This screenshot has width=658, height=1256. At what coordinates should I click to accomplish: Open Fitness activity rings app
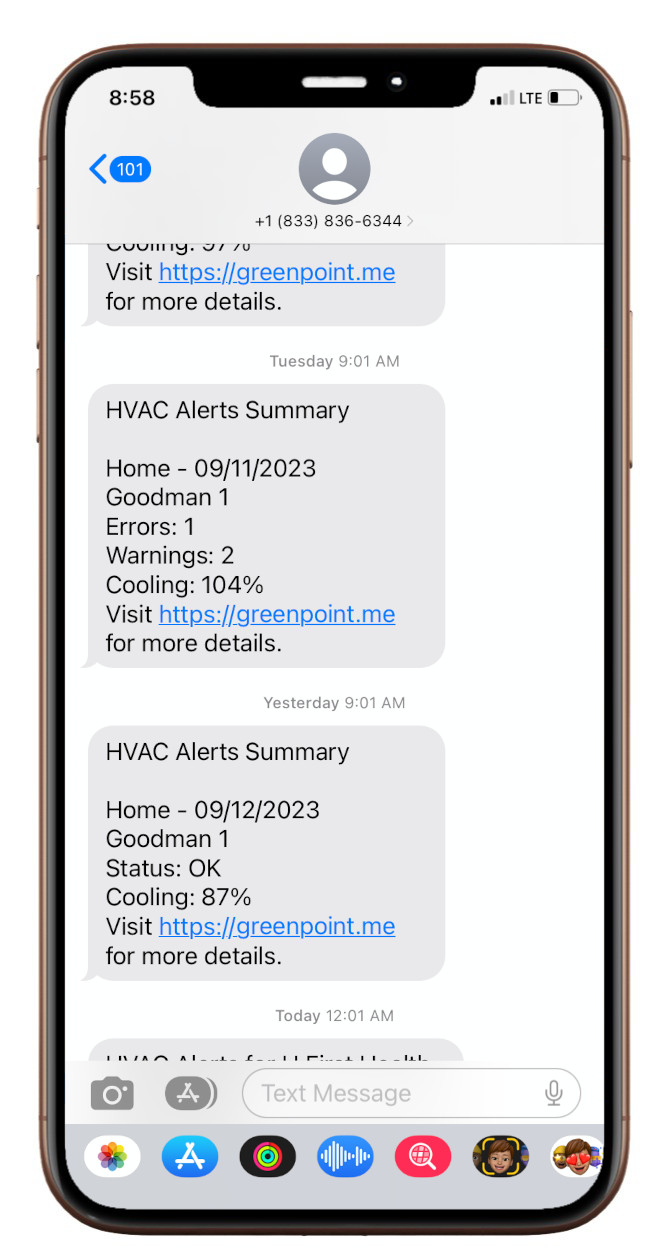(x=267, y=1157)
